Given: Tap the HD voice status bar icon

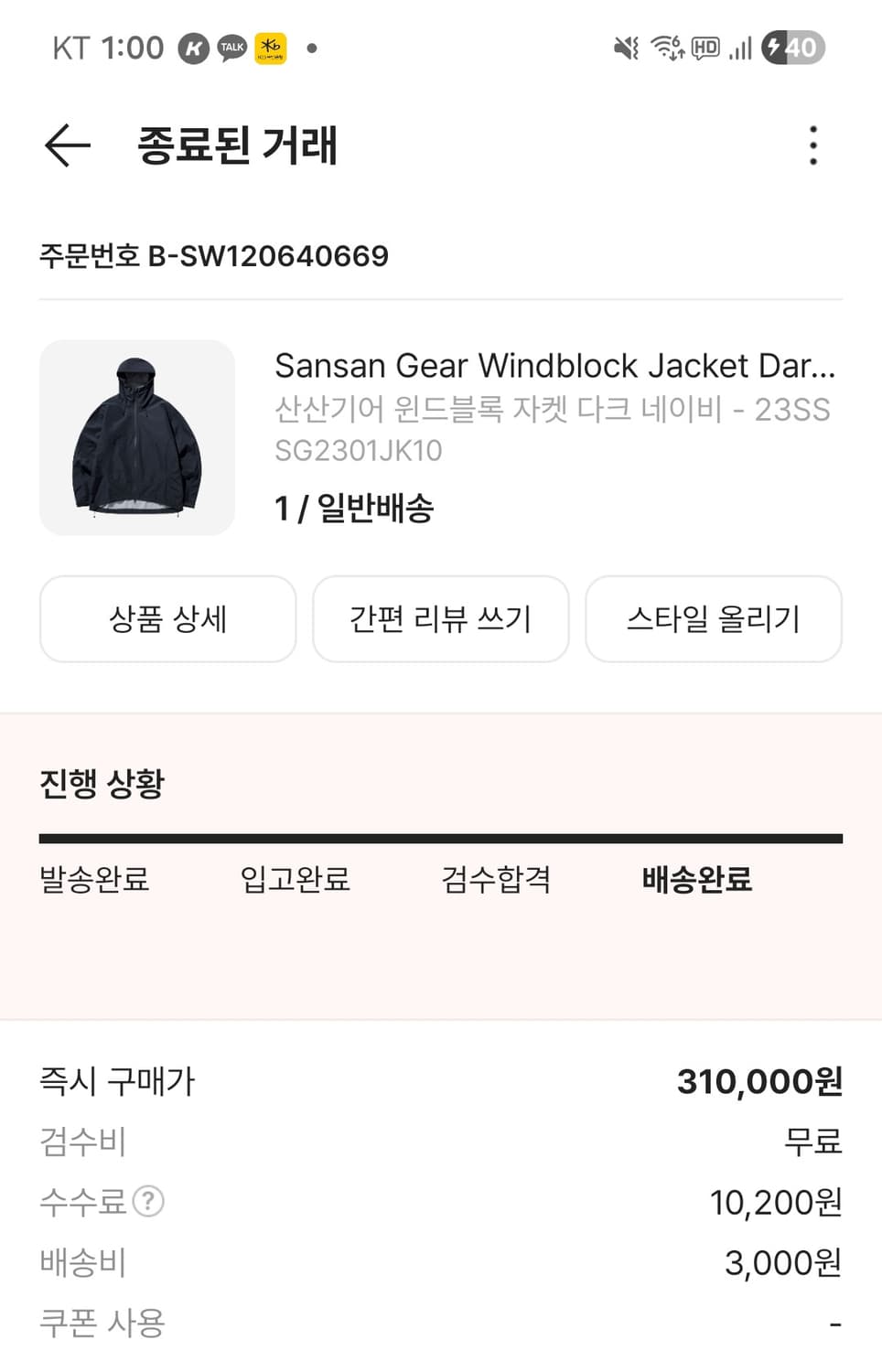Looking at the screenshot, I should click(704, 47).
